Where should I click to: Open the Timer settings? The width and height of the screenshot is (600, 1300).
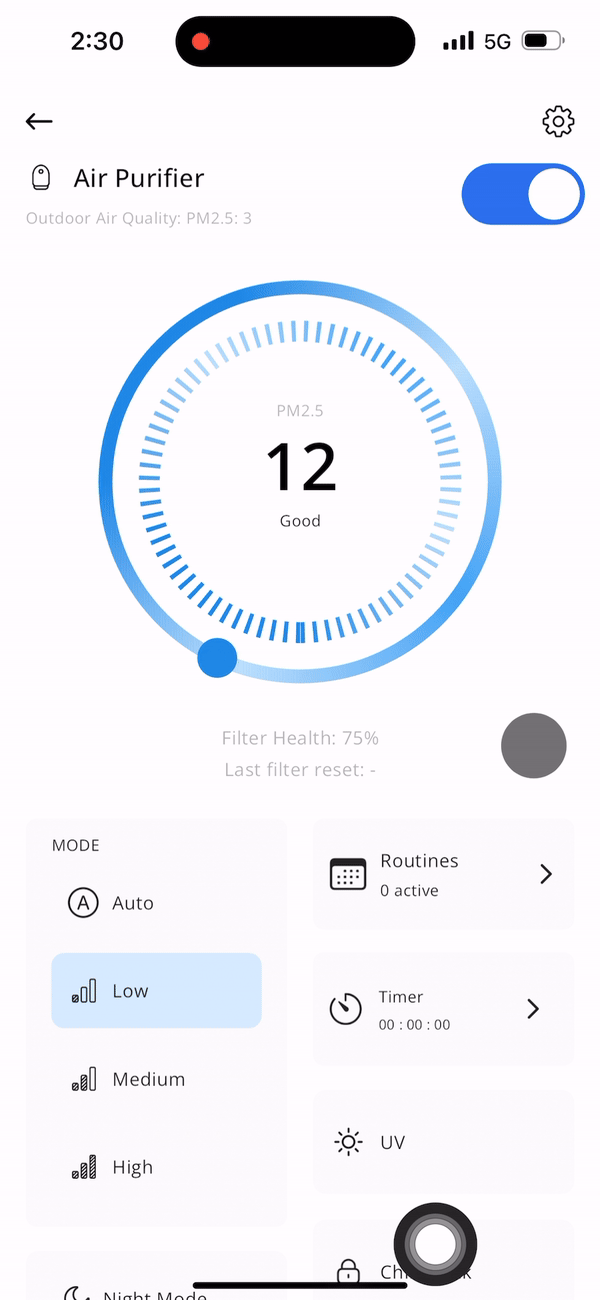[x=443, y=1009]
